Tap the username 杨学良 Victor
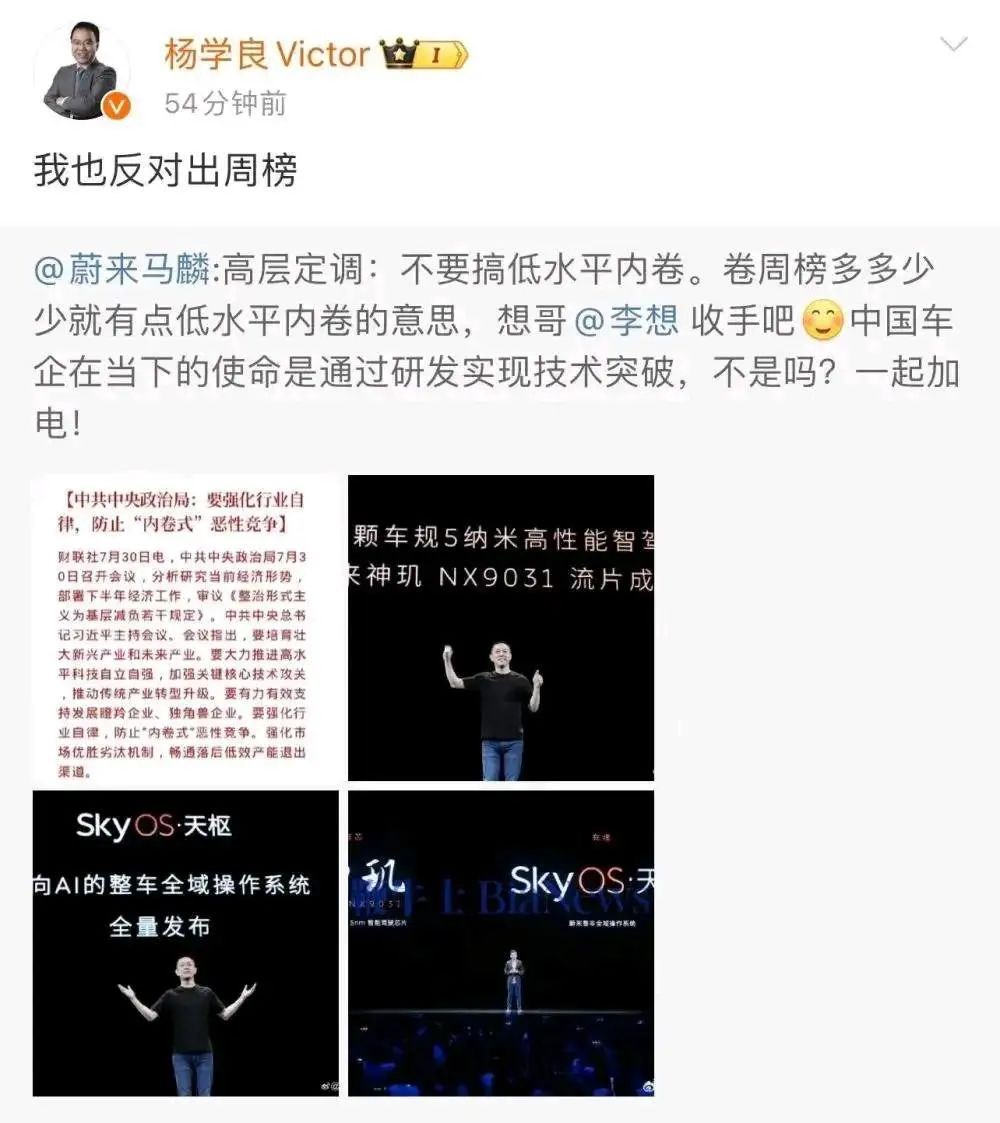Screen dimensions: 1000x1123 click(267, 54)
